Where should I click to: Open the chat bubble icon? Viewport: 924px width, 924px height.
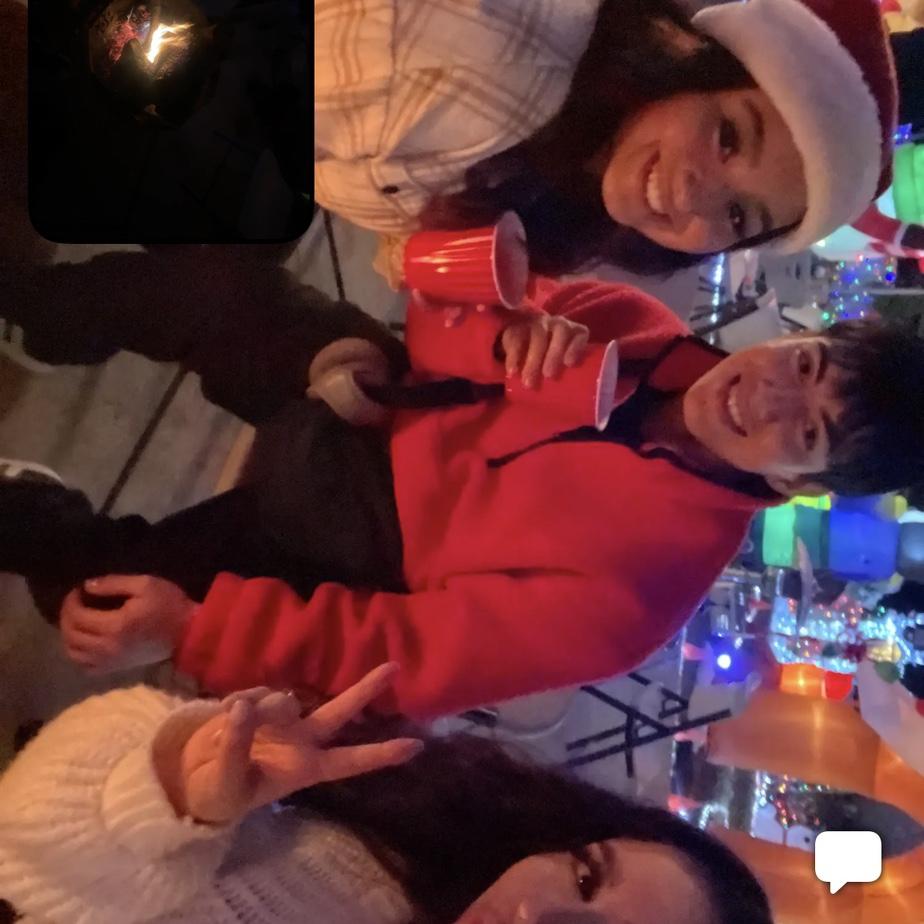tap(848, 859)
